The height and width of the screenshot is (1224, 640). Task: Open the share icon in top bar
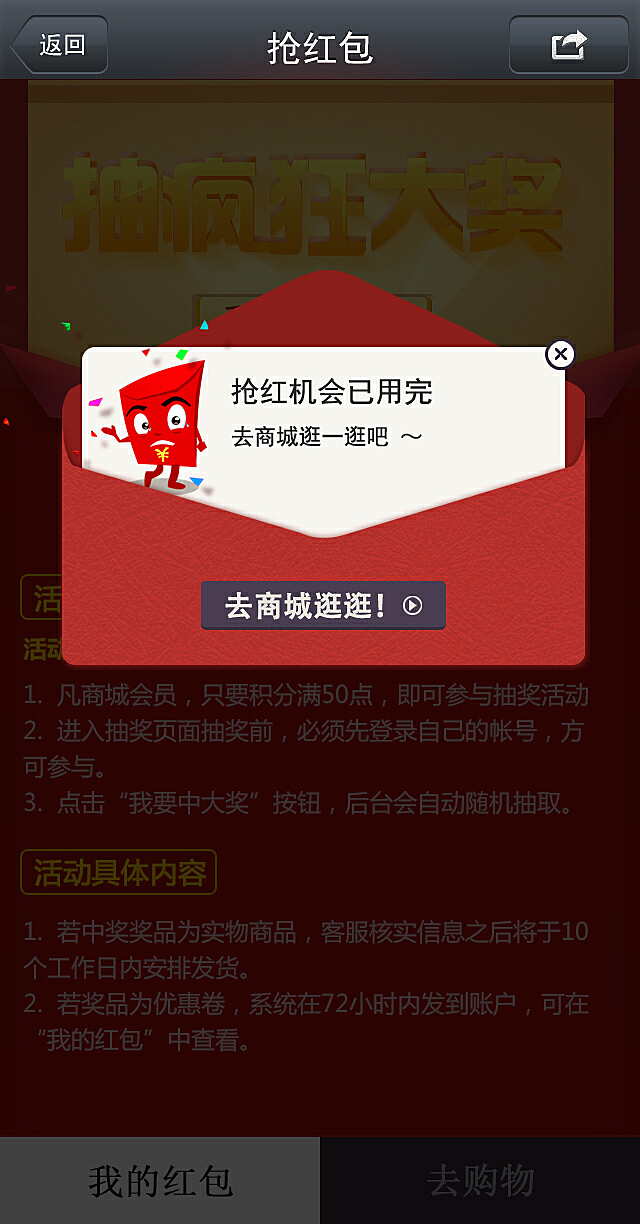[569, 45]
